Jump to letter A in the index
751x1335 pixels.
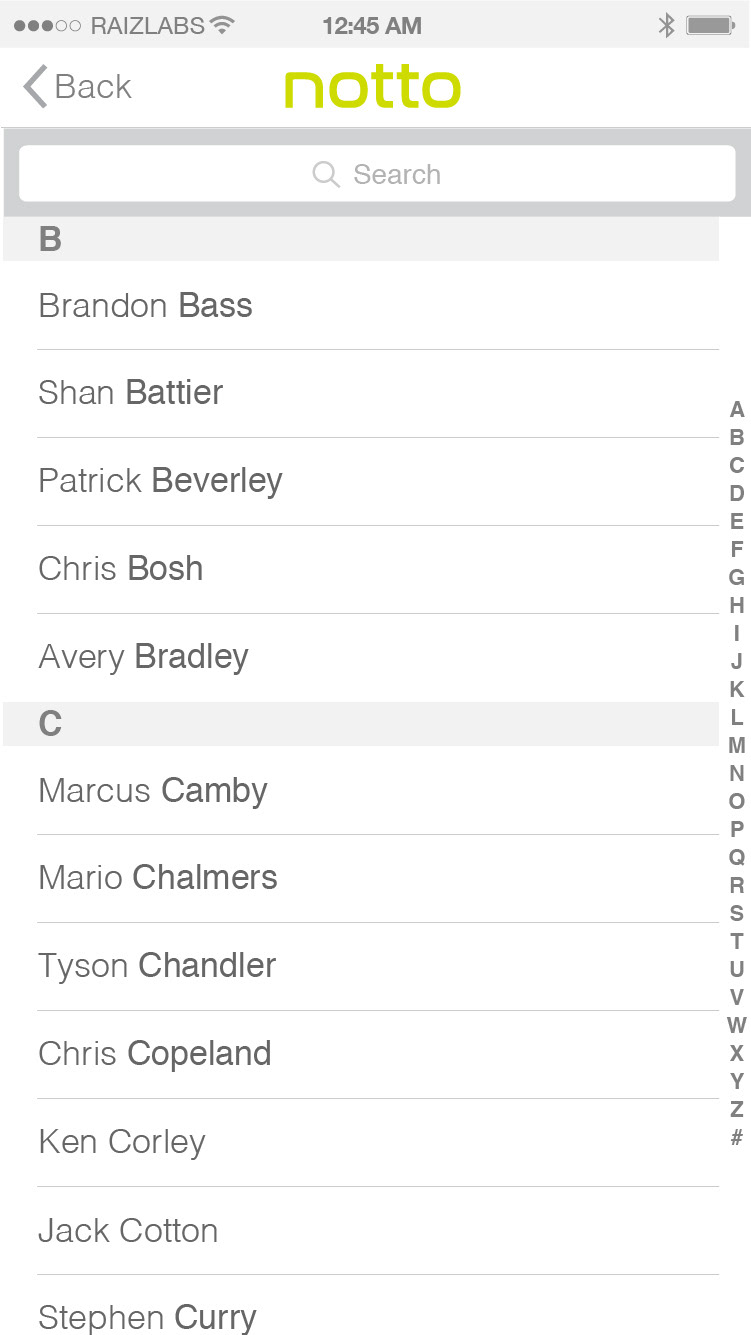737,409
